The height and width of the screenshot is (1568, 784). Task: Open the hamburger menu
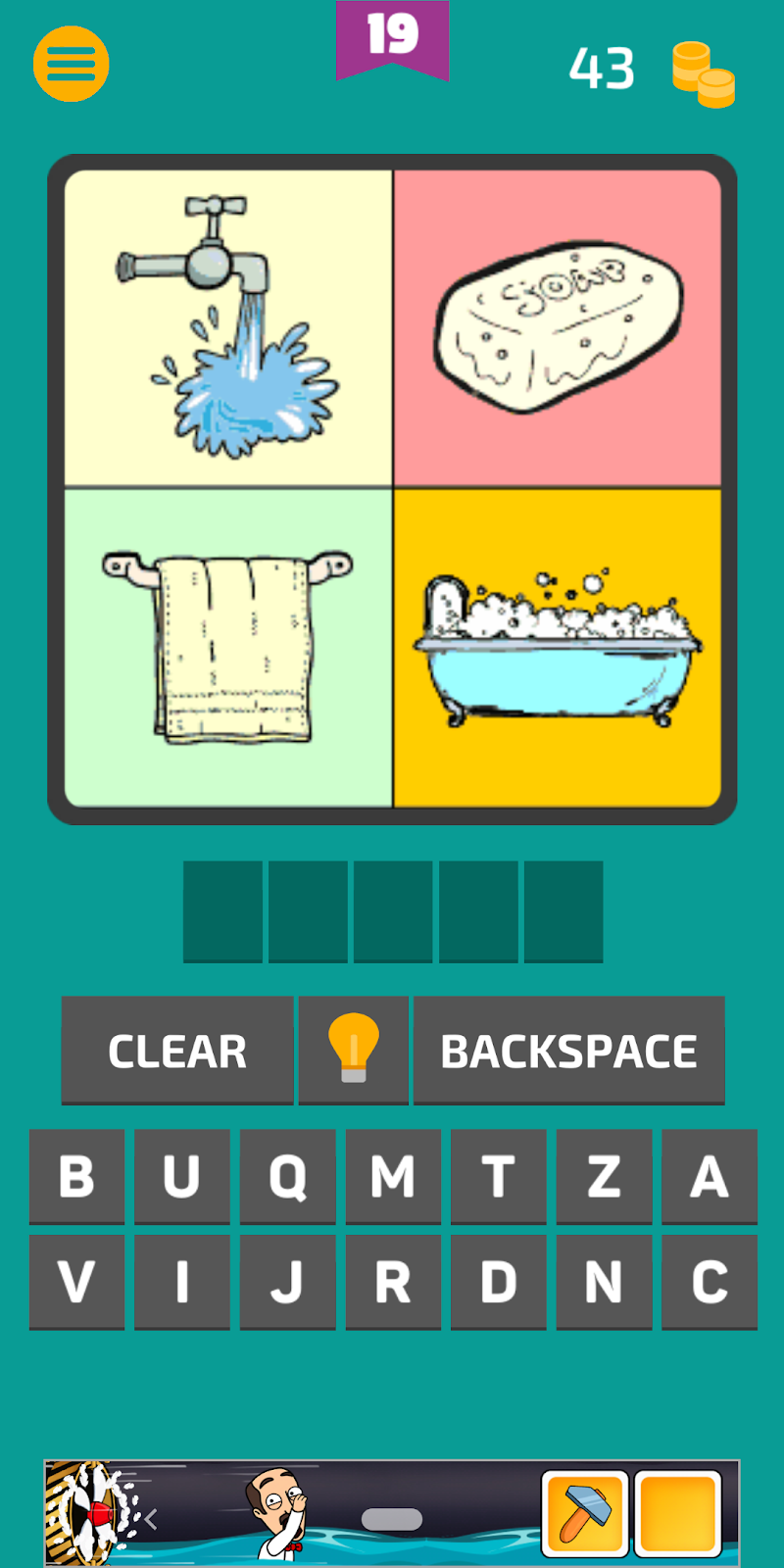[x=71, y=65]
